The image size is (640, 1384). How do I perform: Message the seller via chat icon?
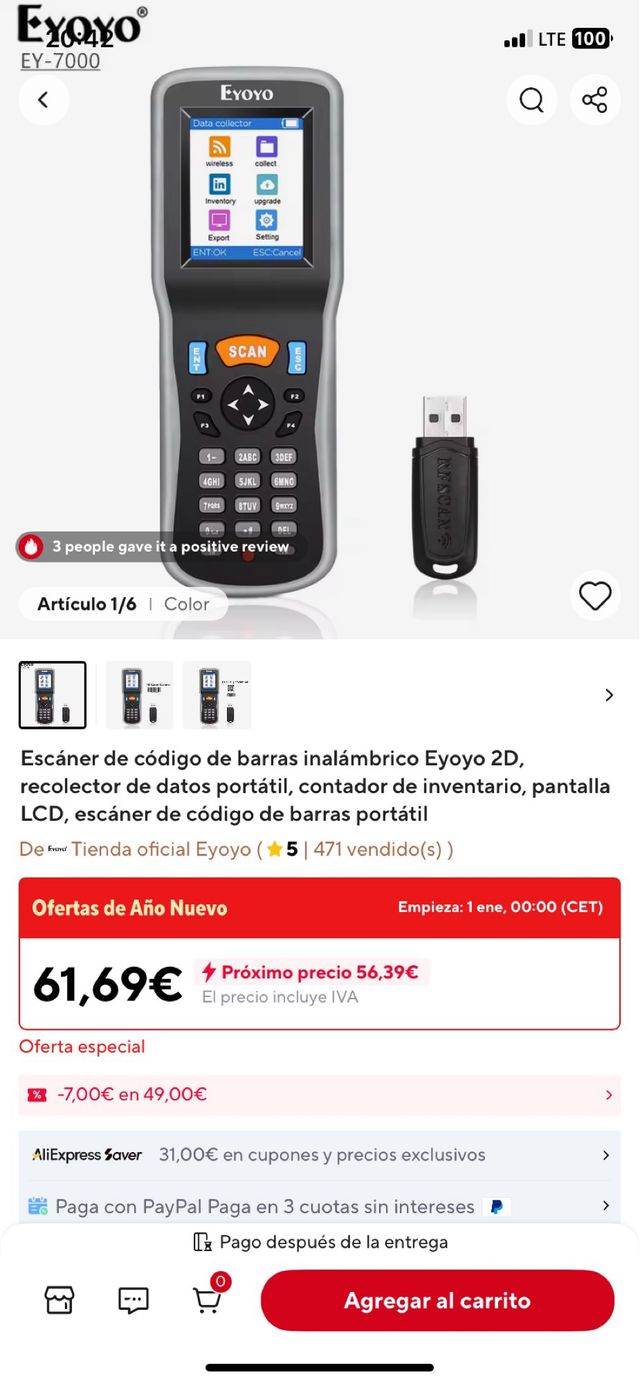pos(133,1300)
